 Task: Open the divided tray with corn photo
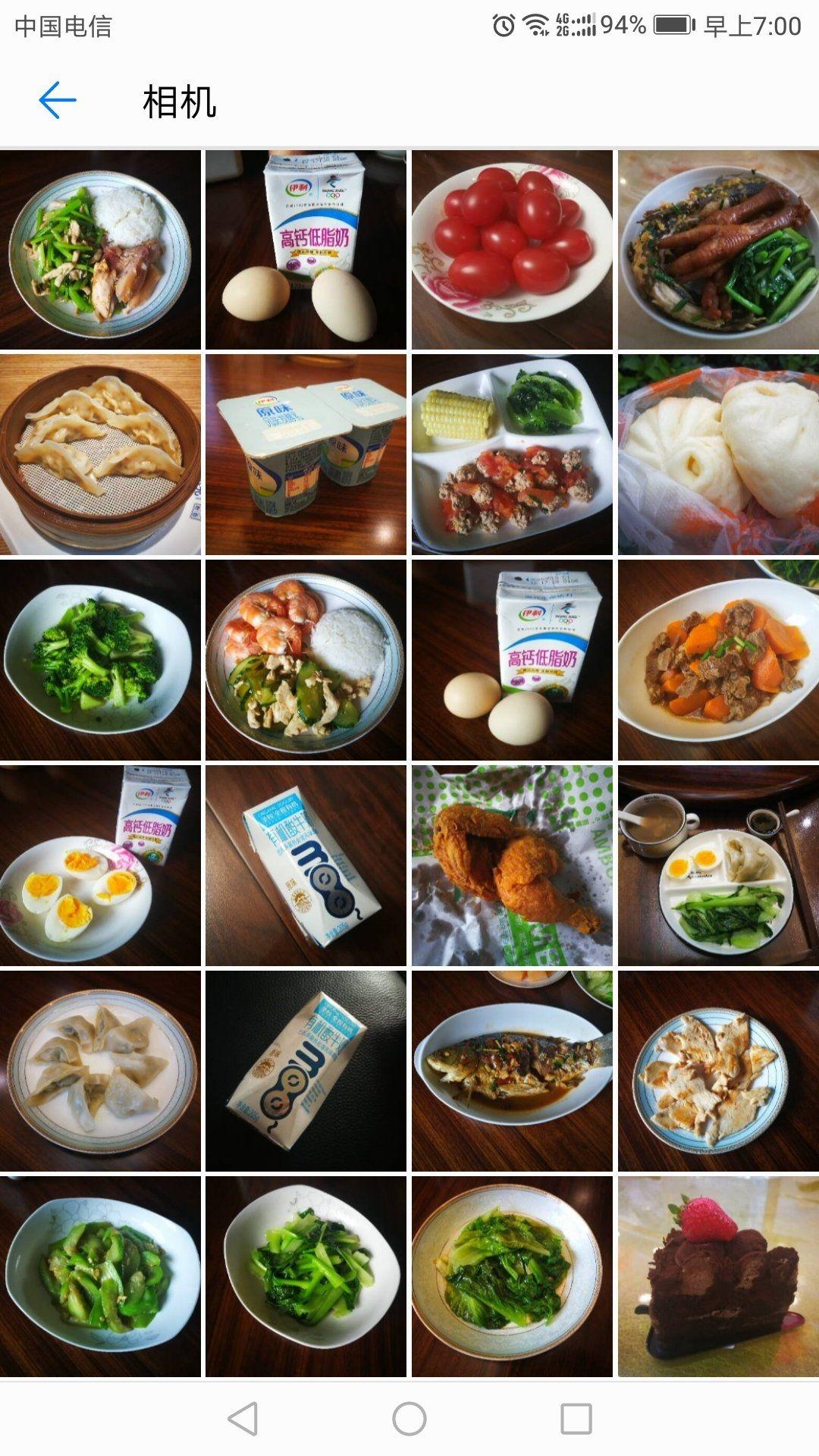click(x=512, y=454)
